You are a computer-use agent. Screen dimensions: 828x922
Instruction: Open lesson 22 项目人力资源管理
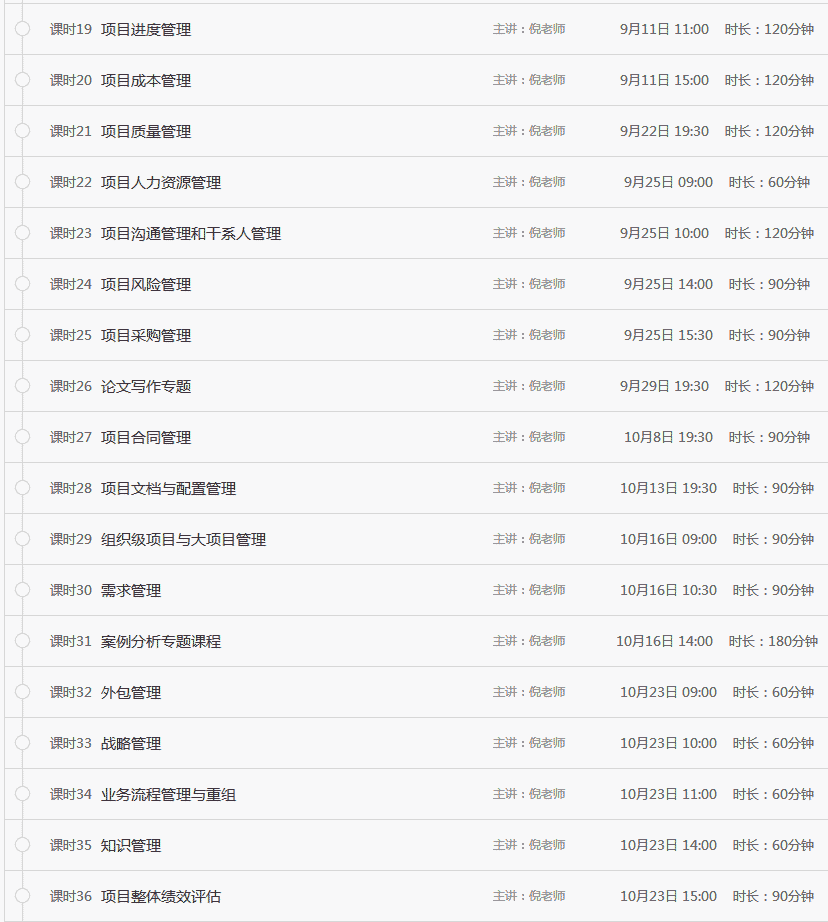pyautogui.click(x=161, y=183)
